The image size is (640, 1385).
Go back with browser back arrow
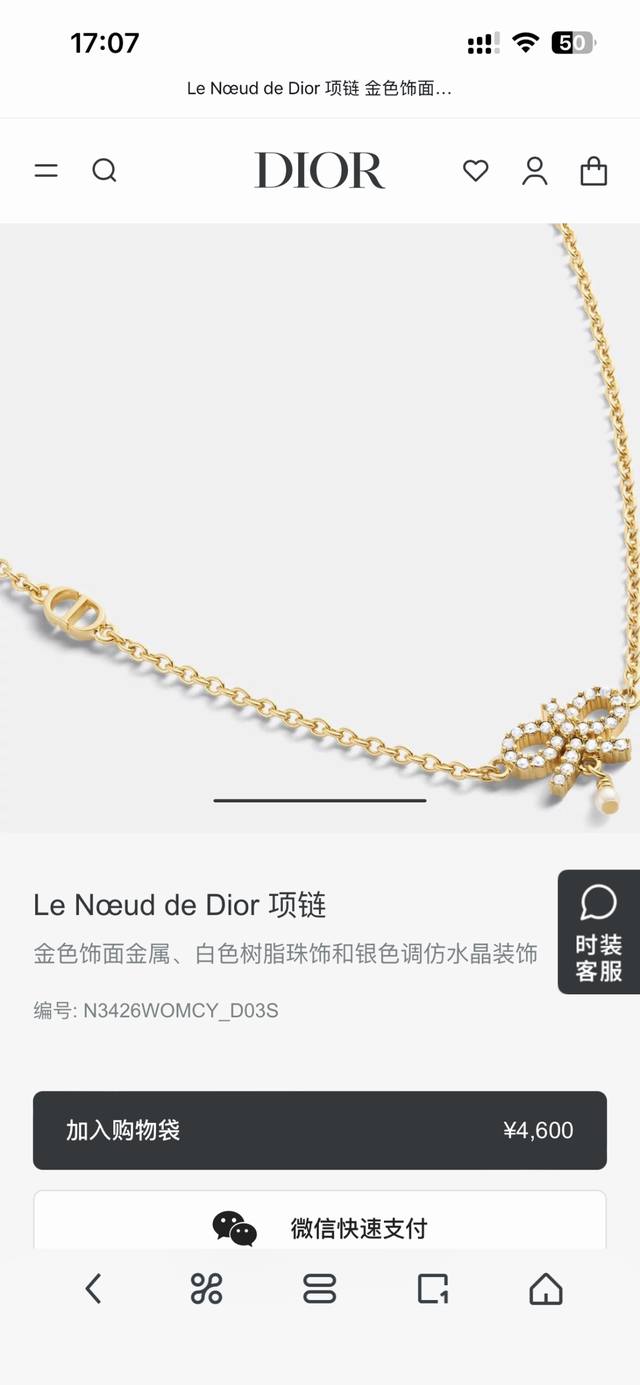[93, 1289]
